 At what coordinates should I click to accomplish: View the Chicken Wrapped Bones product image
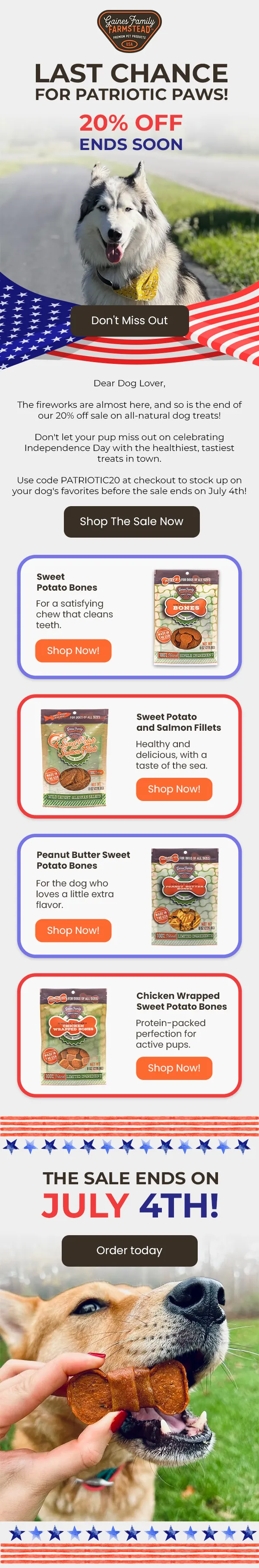pos(74,1036)
